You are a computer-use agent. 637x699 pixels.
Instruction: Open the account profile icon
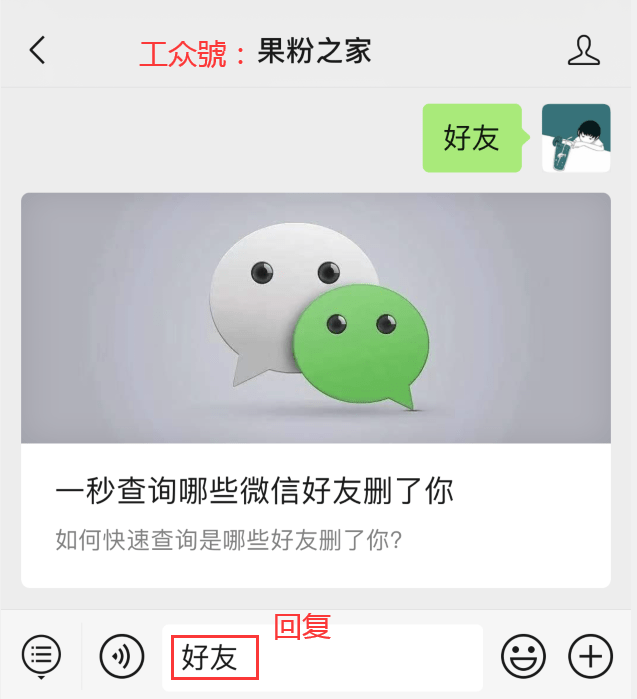pos(583,50)
